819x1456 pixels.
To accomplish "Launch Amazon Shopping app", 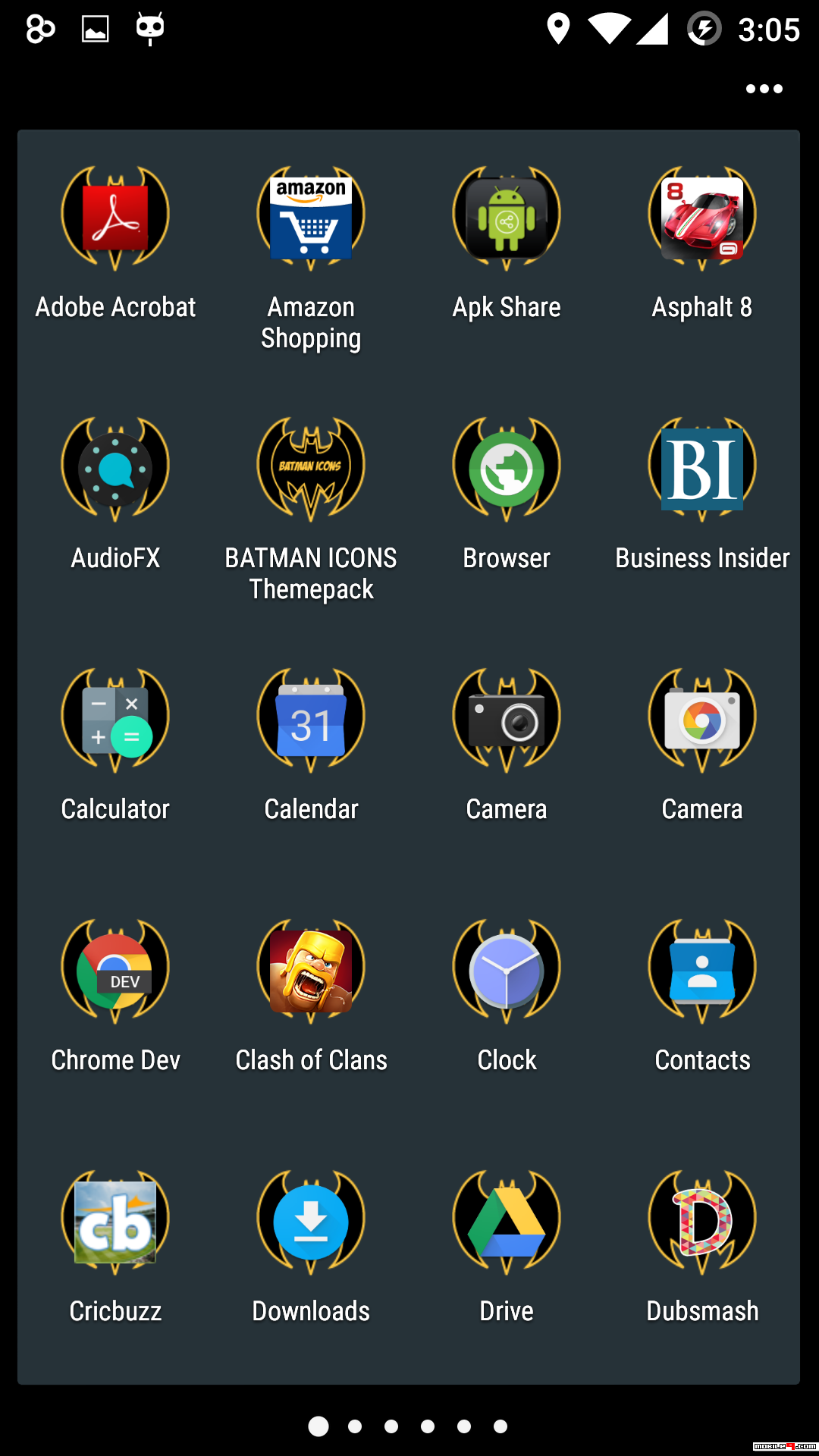I will click(310, 216).
